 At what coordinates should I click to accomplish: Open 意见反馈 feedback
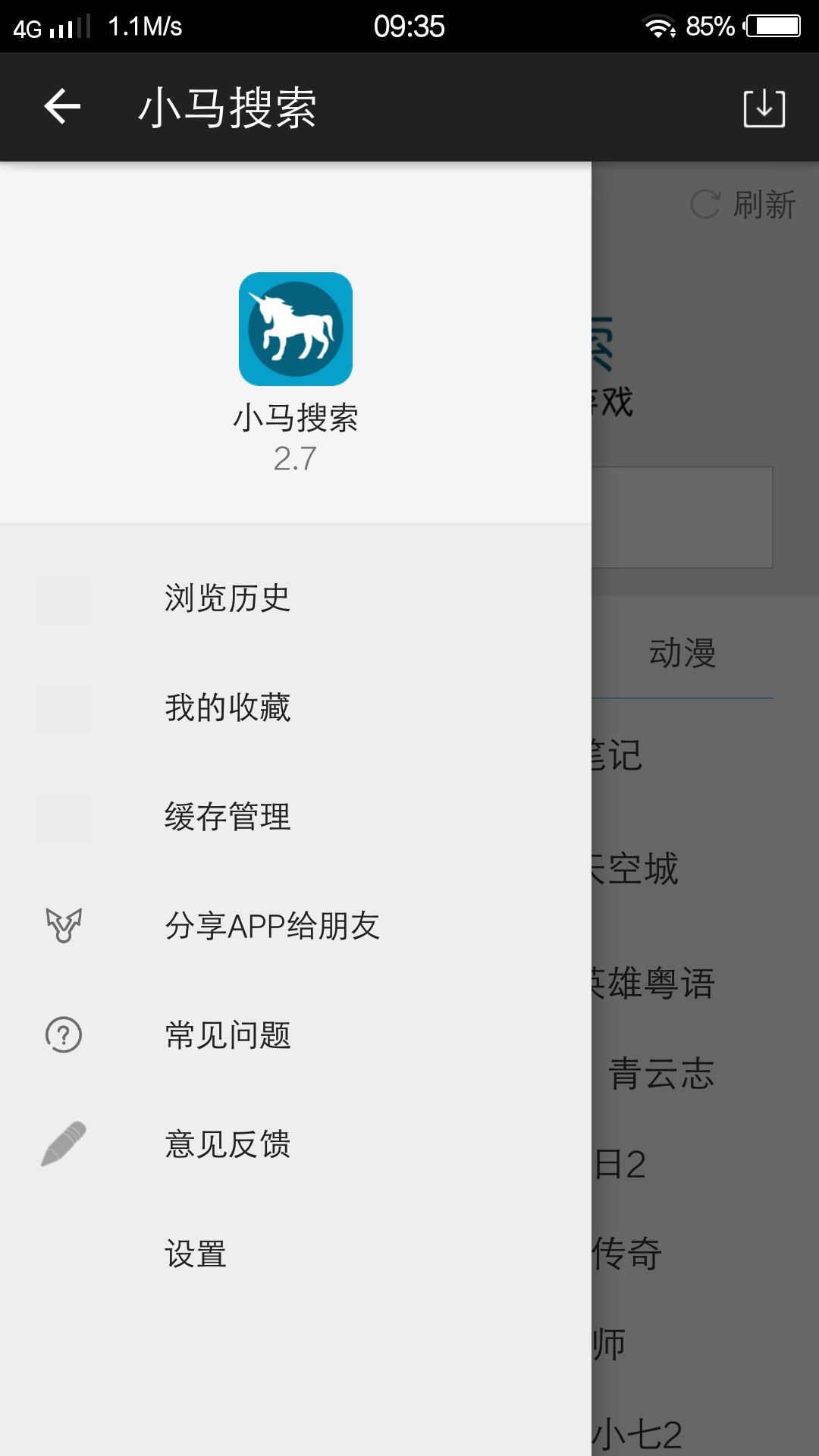click(x=296, y=1144)
